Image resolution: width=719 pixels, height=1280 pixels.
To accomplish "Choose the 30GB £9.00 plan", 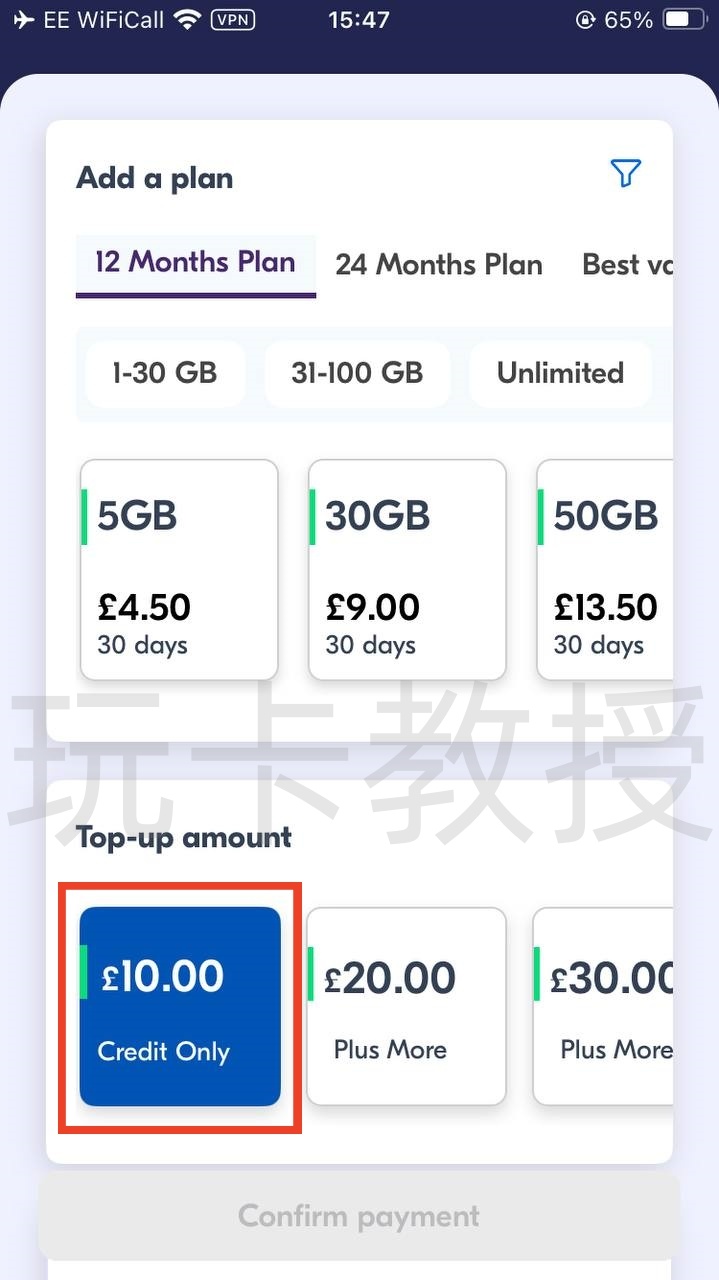I will (407, 570).
